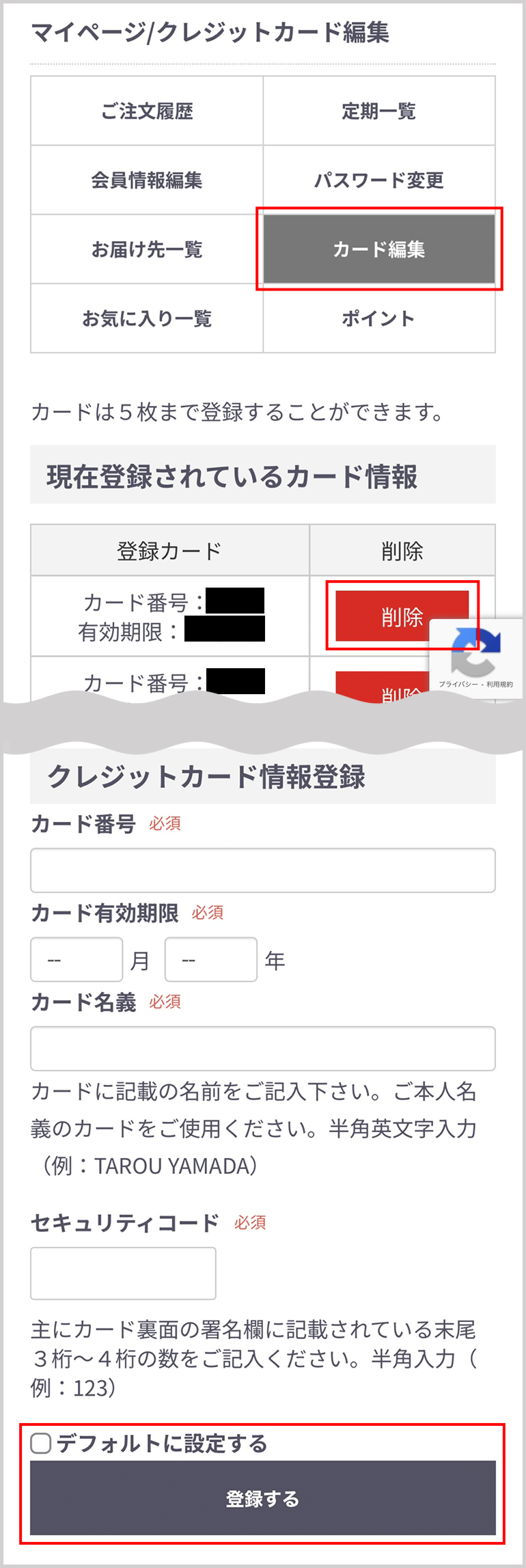Open the expiry year dropdown

click(x=211, y=960)
